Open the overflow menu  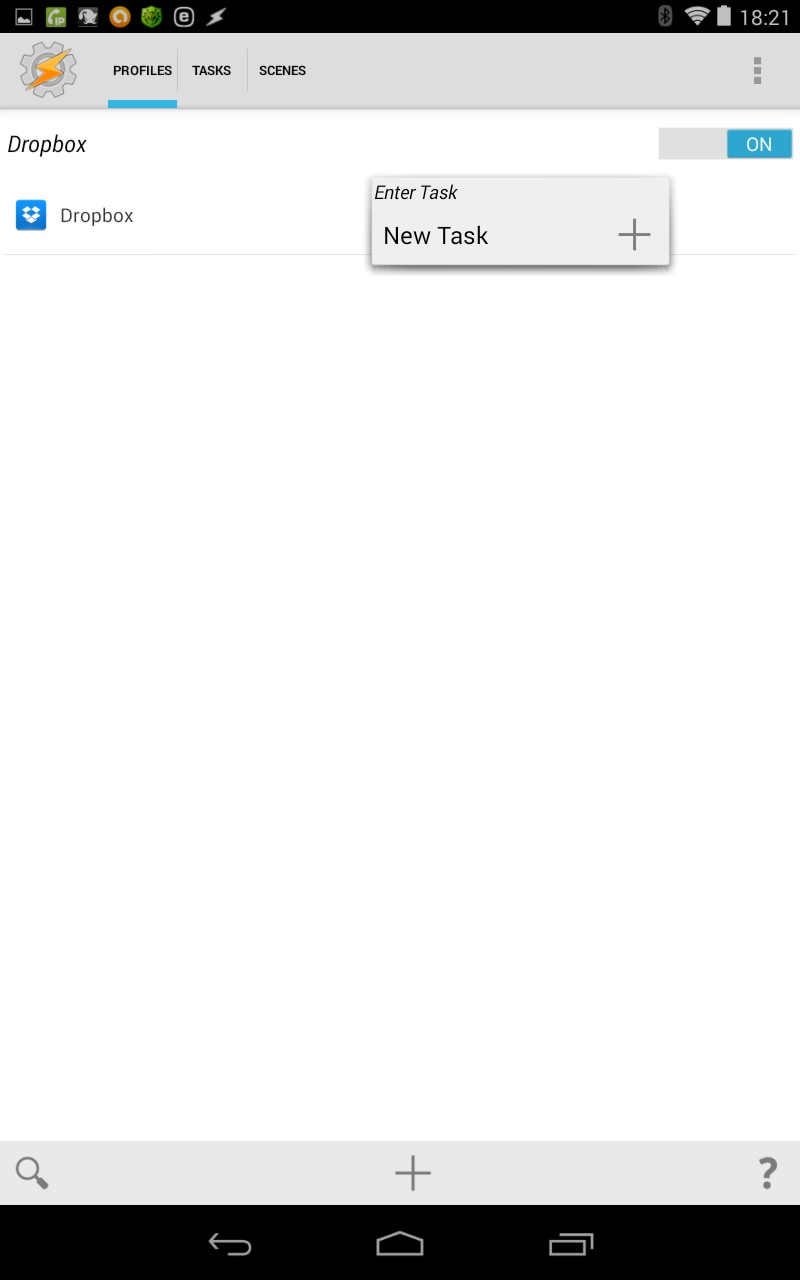click(757, 71)
